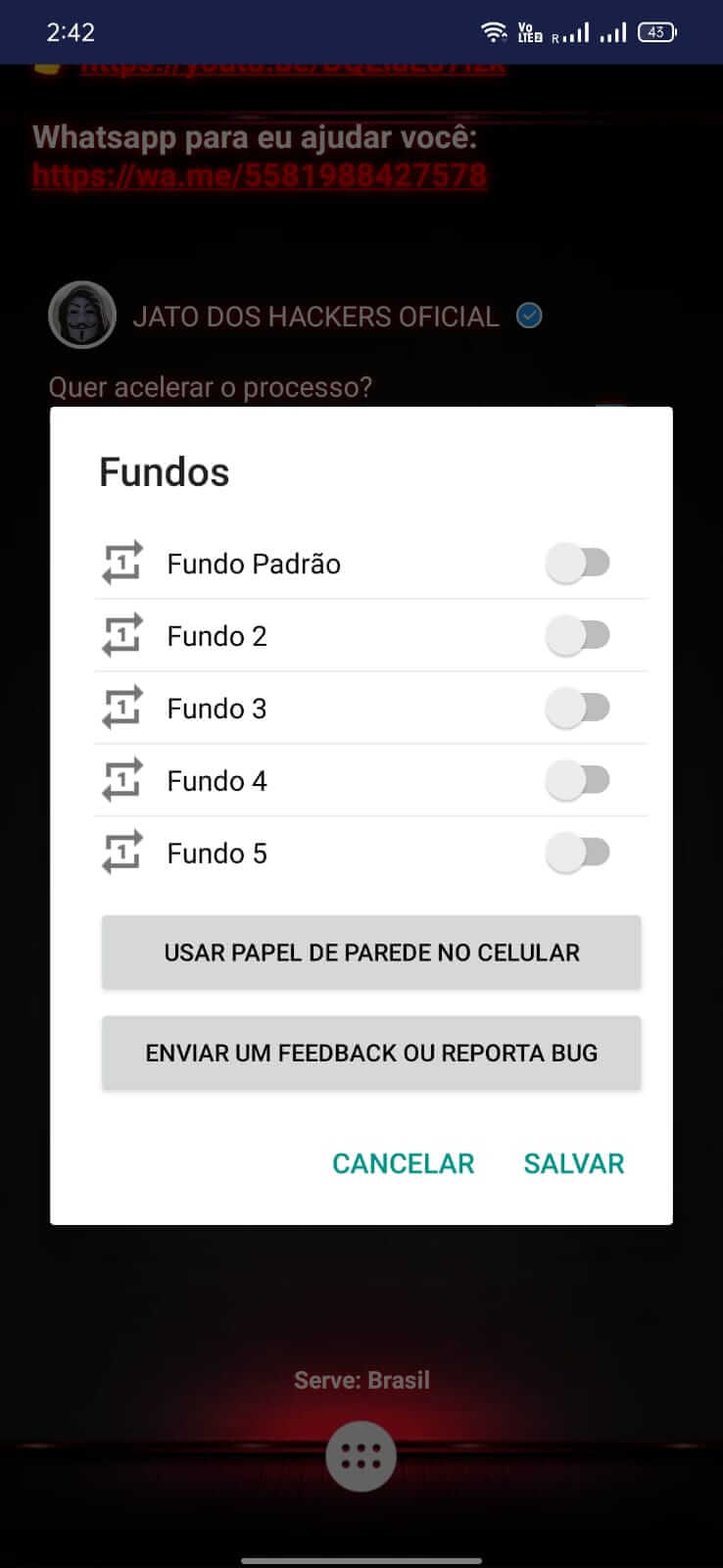Activate the Fundo 5 switch
Viewport: 723px width, 1568px height.
[x=578, y=854]
